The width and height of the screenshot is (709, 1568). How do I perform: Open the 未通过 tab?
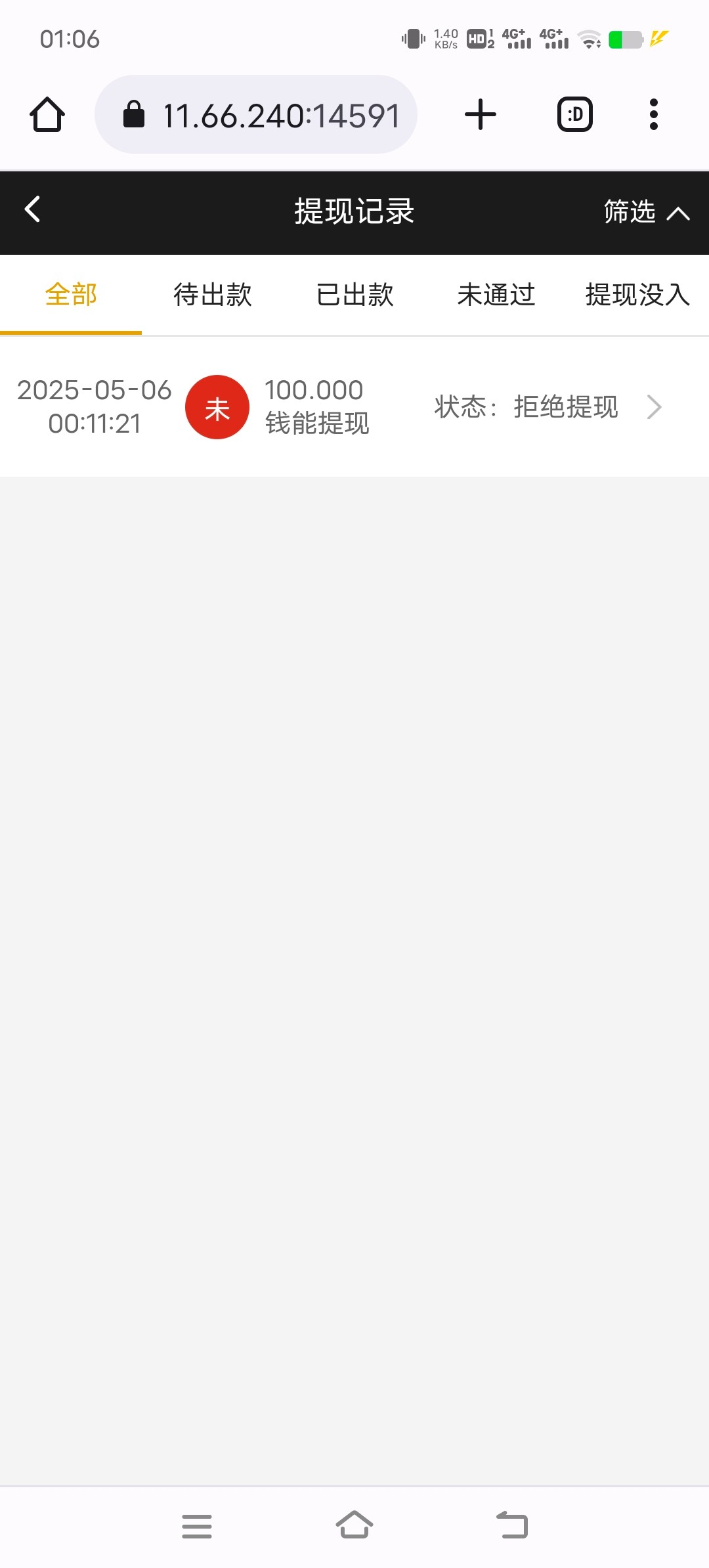(496, 295)
